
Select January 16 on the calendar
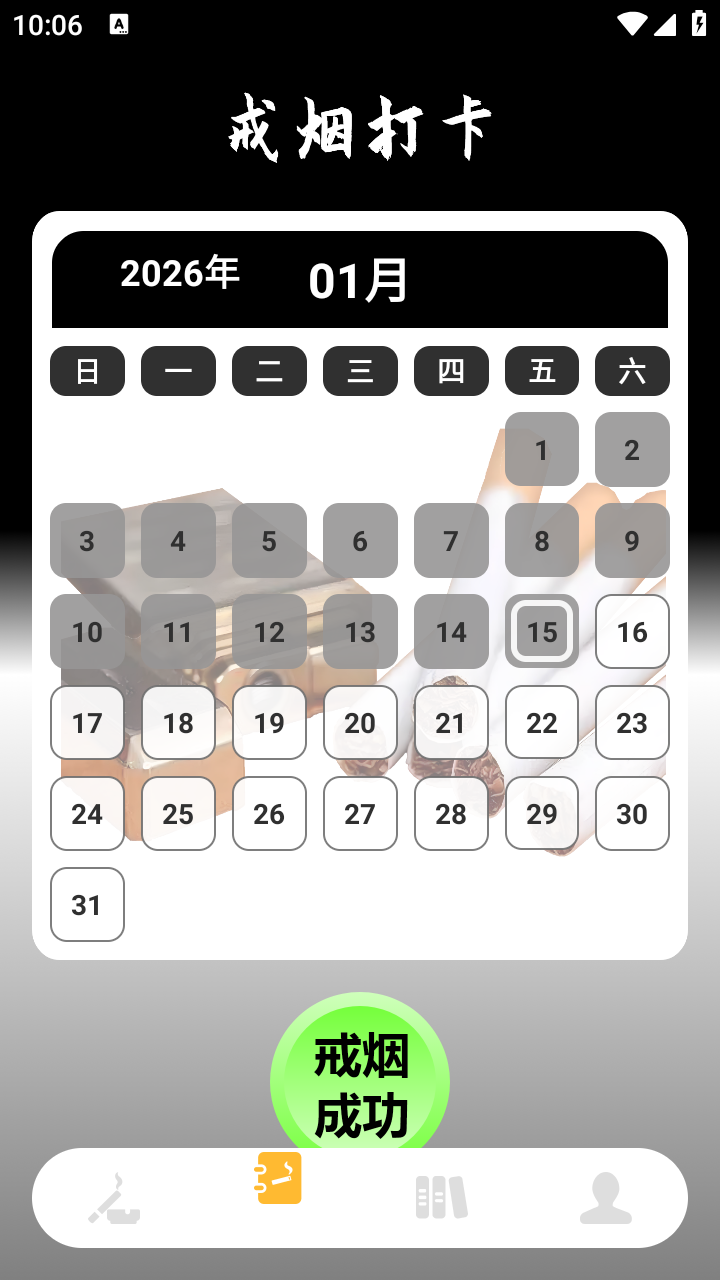coord(632,631)
